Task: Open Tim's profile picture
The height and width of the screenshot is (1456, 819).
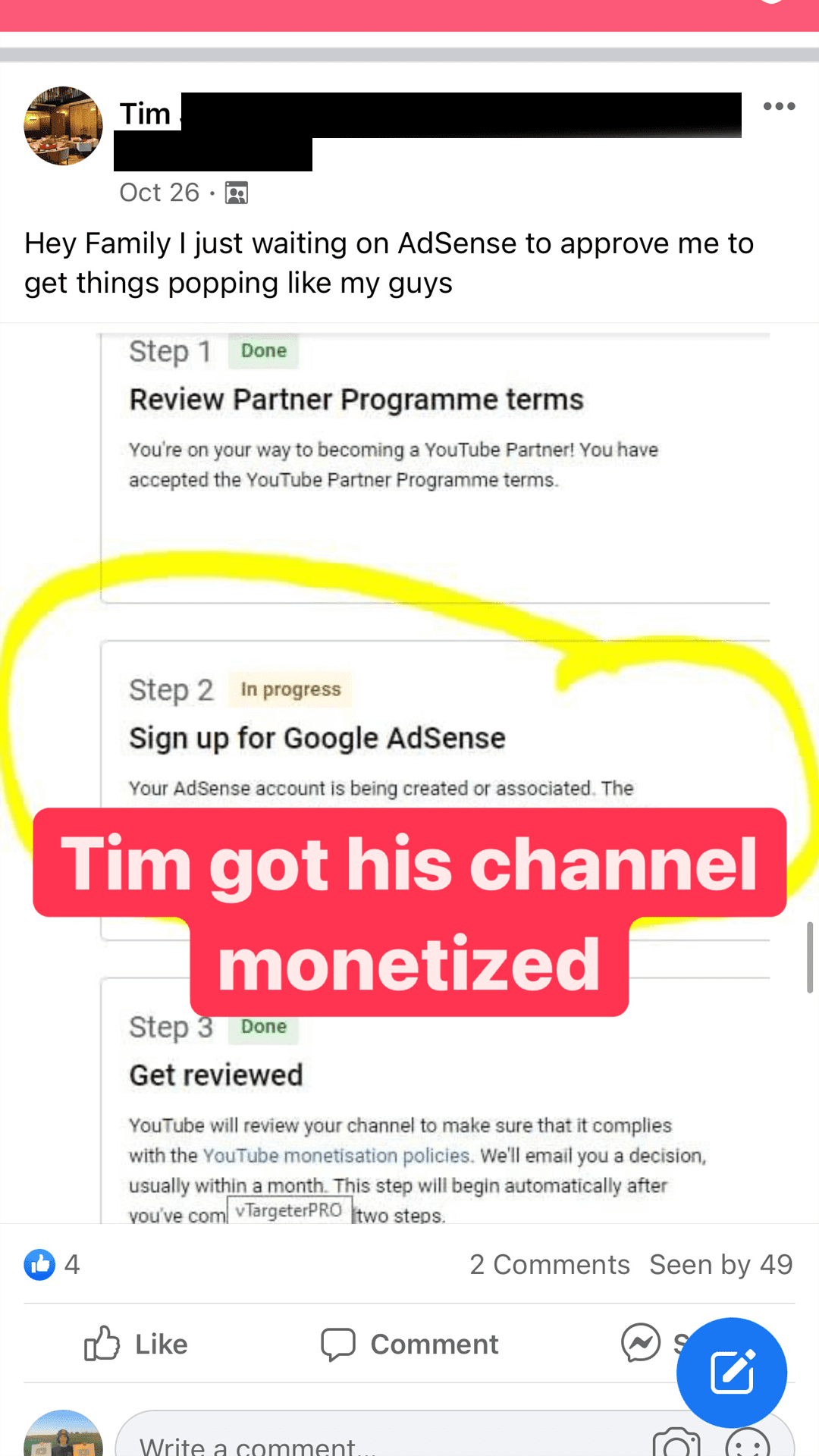Action: 63,126
